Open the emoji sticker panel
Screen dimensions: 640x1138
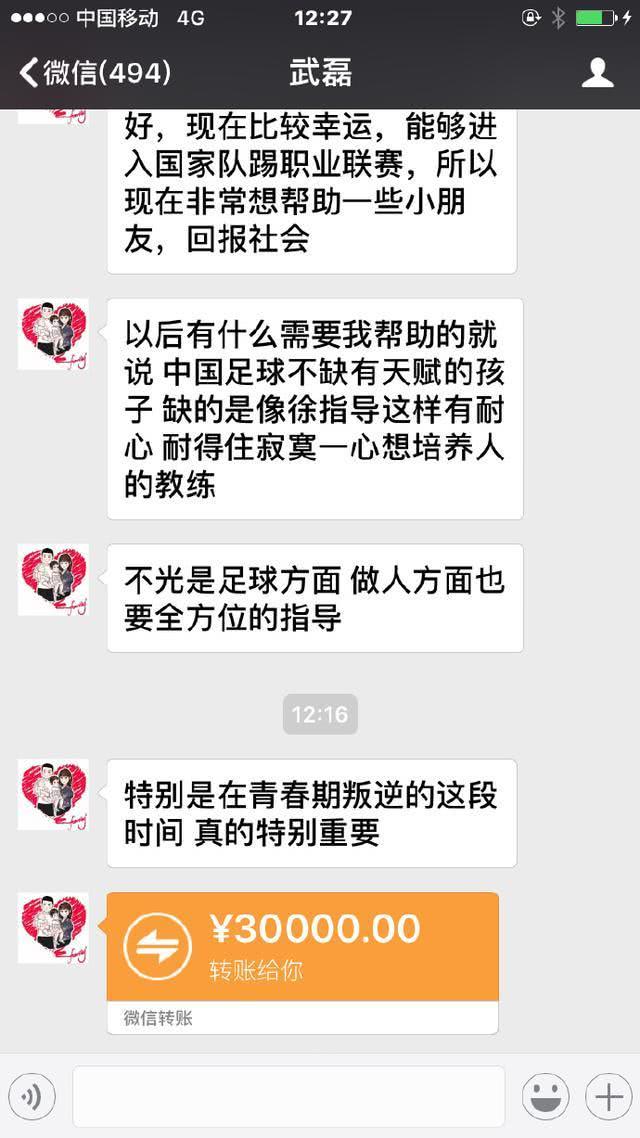[546, 1096]
